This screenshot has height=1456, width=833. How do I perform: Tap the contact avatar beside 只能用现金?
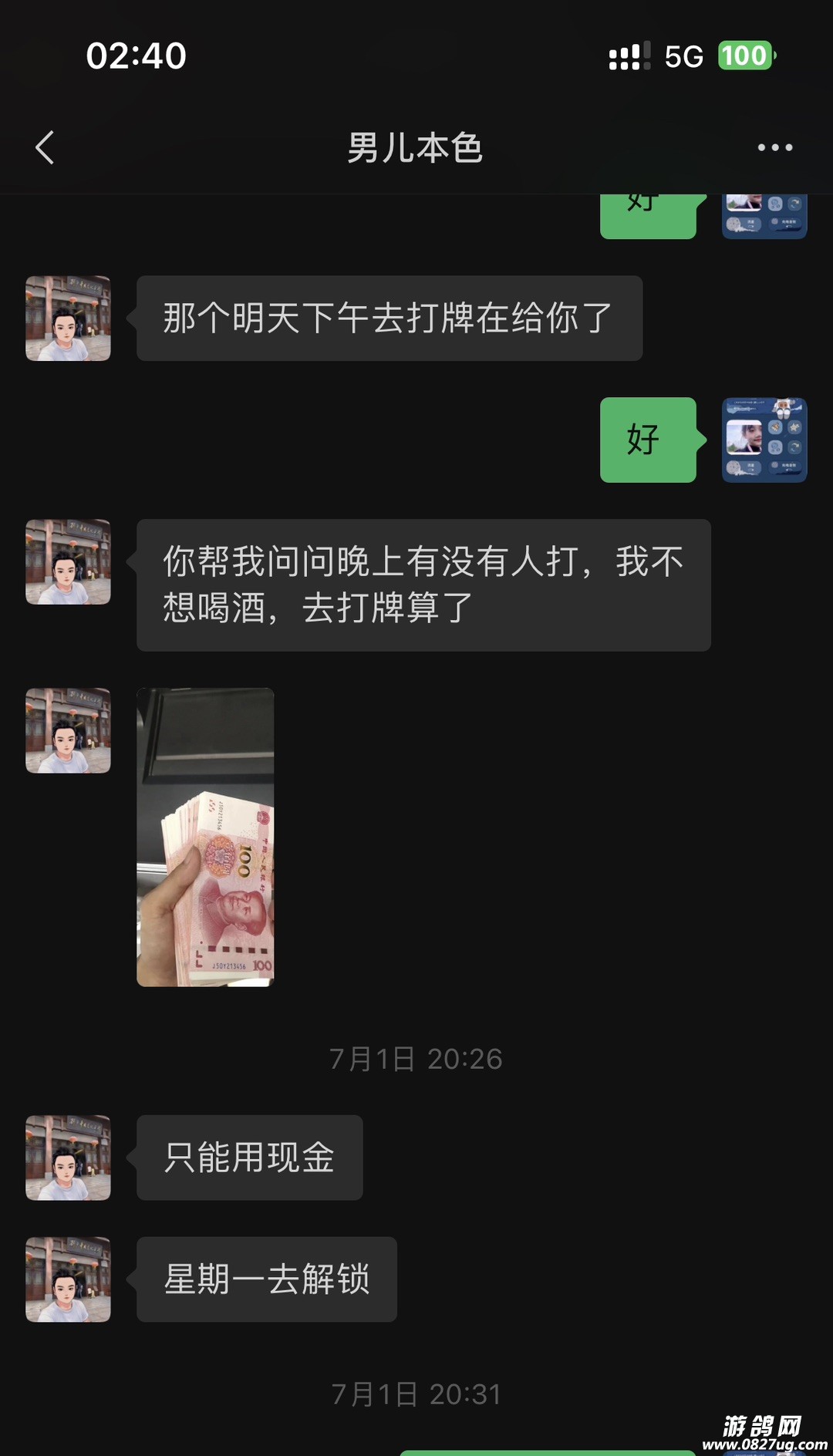click(x=68, y=1158)
